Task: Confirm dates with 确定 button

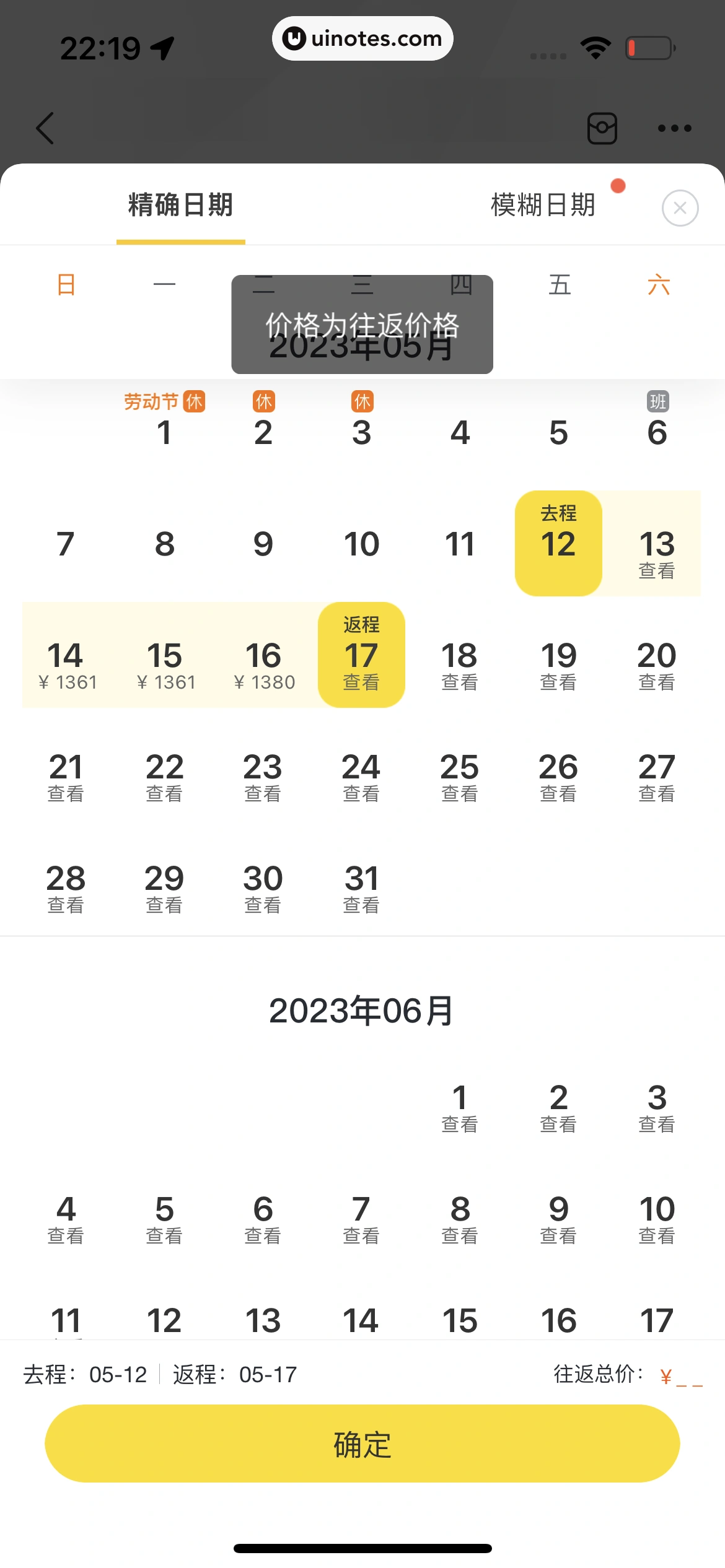Action: pyautogui.click(x=362, y=1444)
